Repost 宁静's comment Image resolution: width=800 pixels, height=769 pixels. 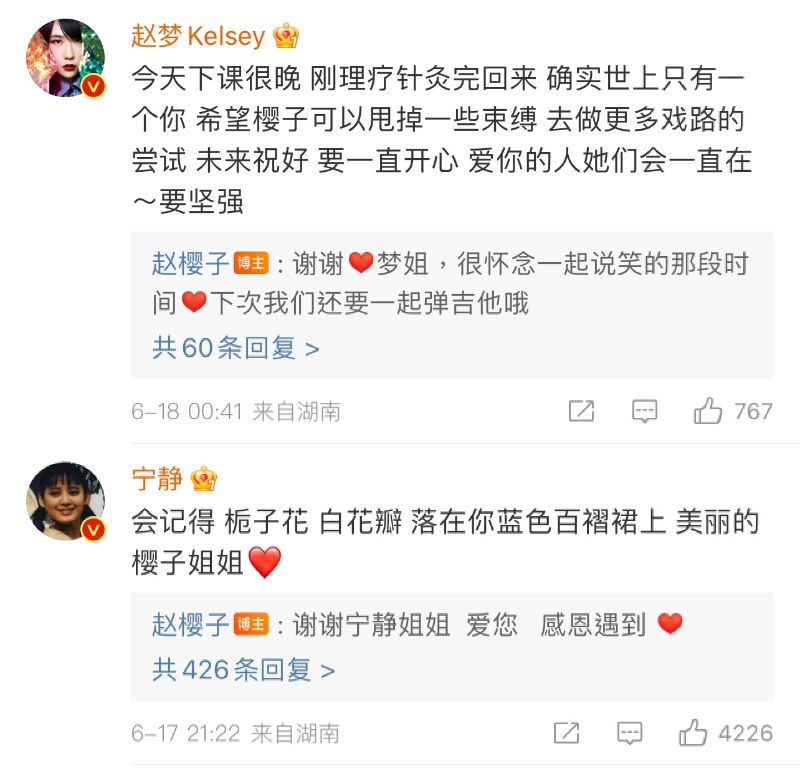pyautogui.click(x=566, y=733)
